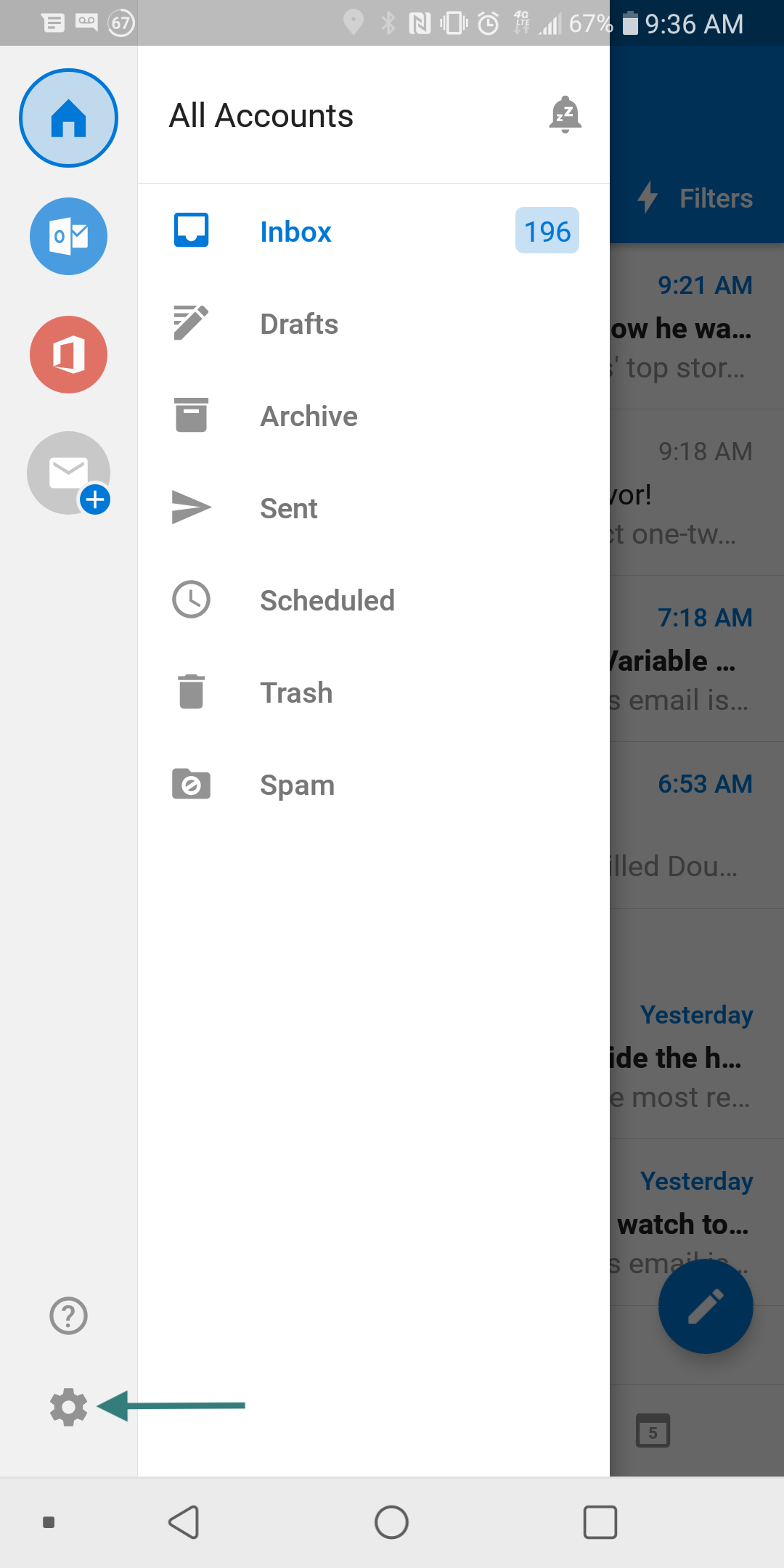Open the Spam folder

click(297, 785)
